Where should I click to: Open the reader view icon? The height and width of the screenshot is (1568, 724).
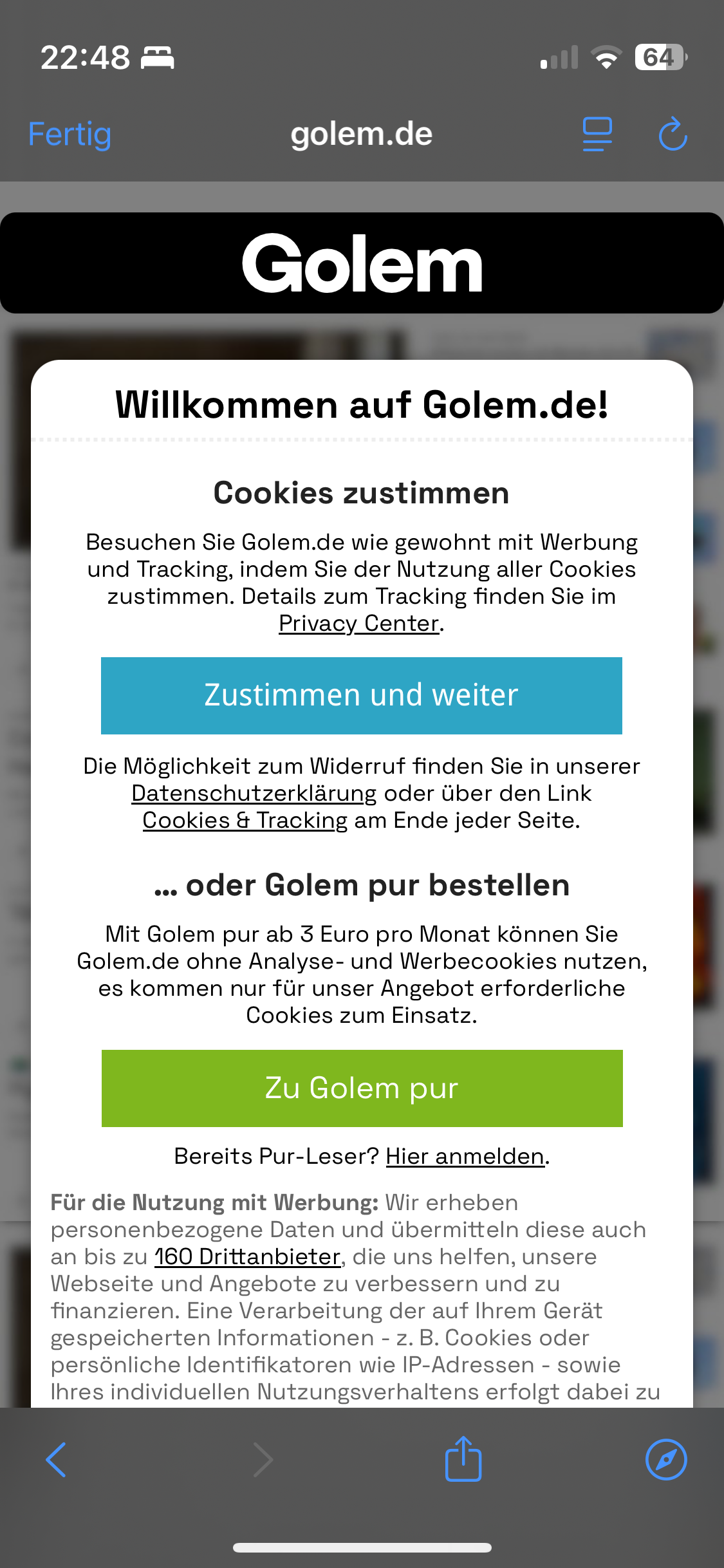click(597, 135)
